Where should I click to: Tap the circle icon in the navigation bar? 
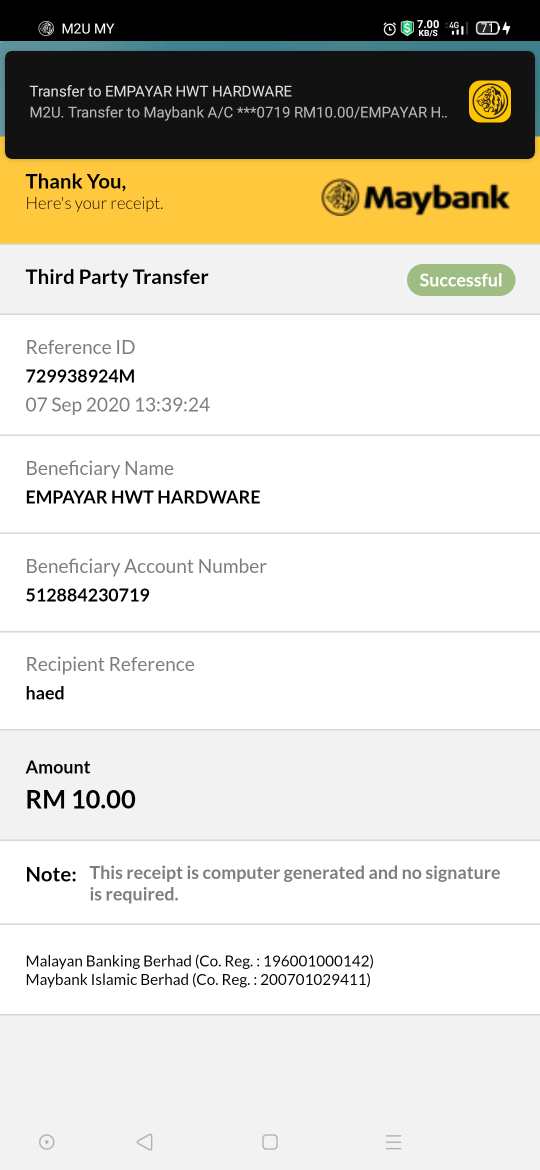click(46, 1142)
